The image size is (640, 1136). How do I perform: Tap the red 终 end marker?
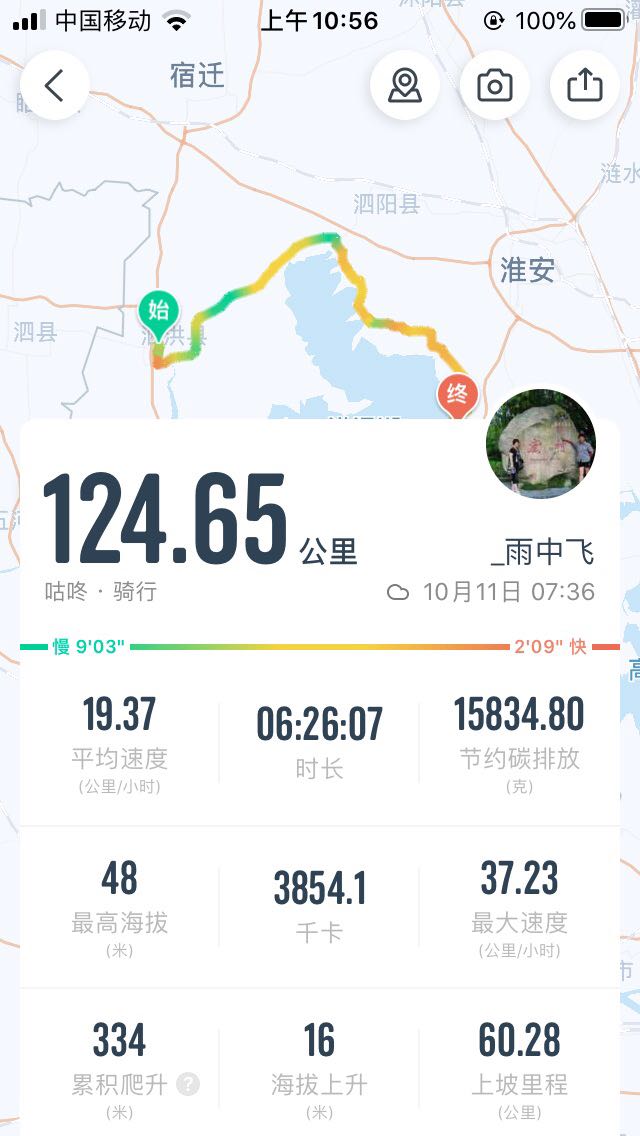click(x=457, y=397)
